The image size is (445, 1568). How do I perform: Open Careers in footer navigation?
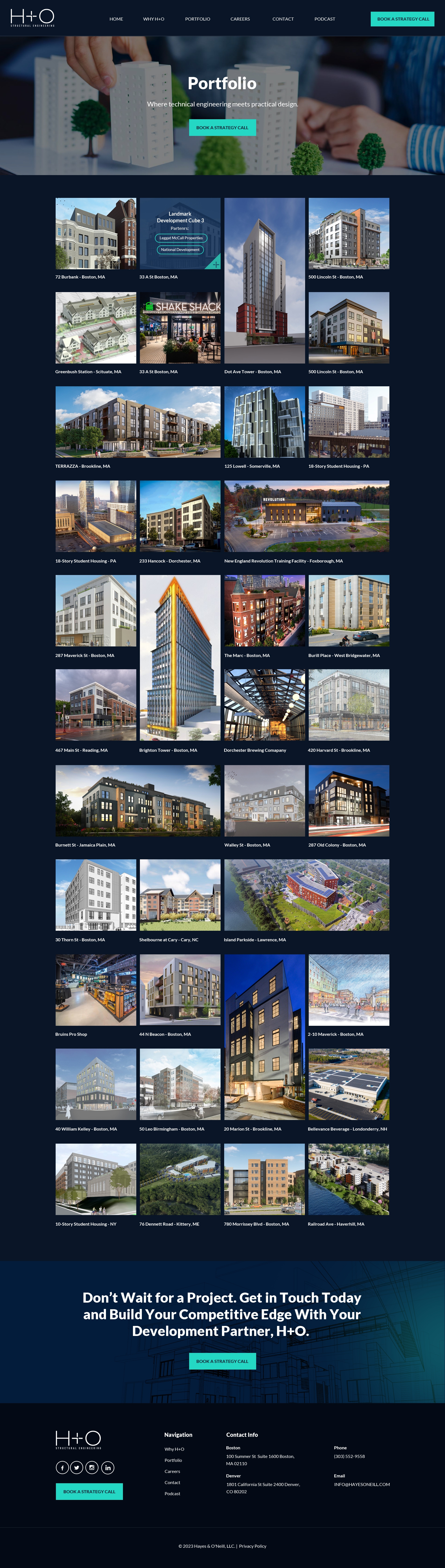[x=172, y=1471]
